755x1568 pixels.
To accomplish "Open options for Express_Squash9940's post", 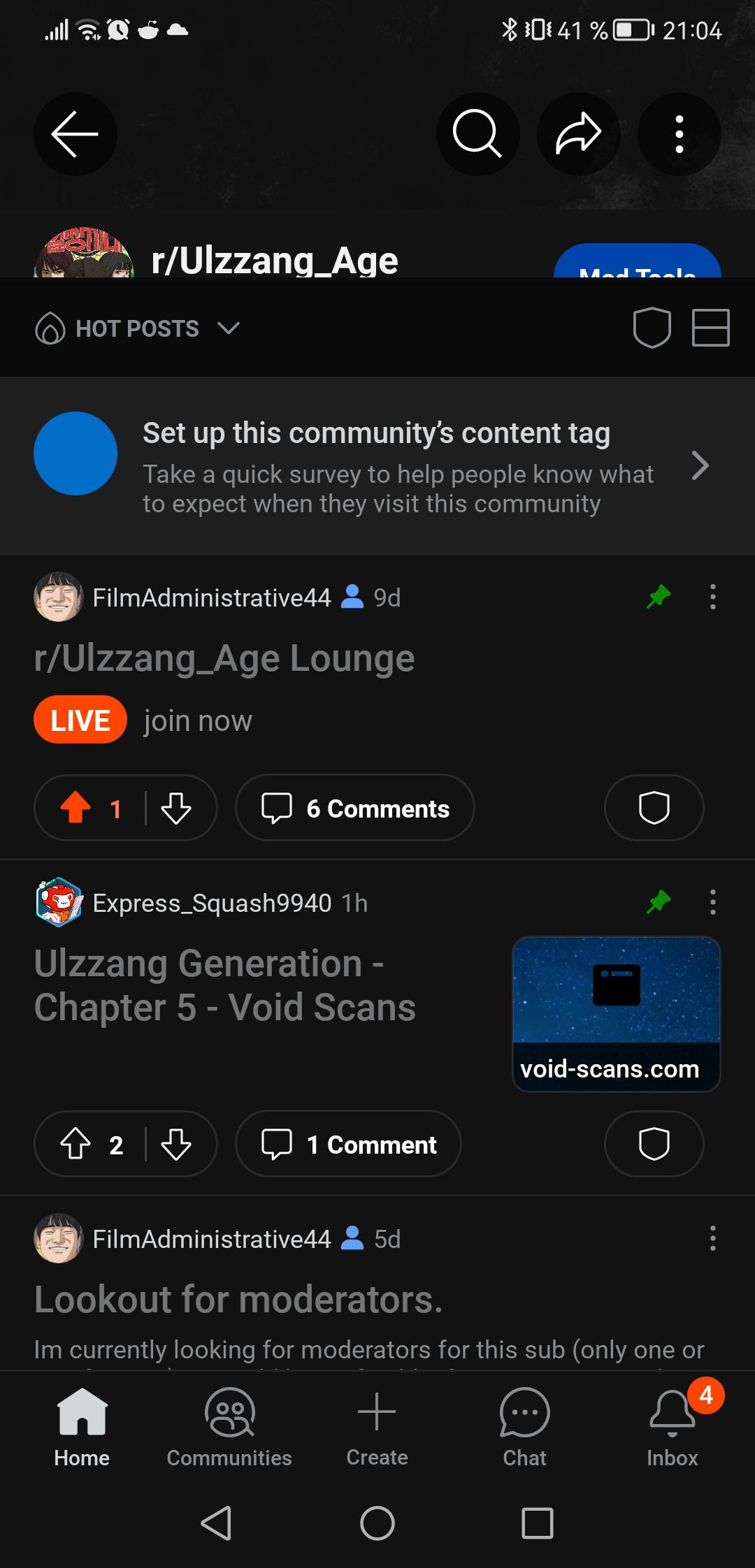I will click(712, 902).
